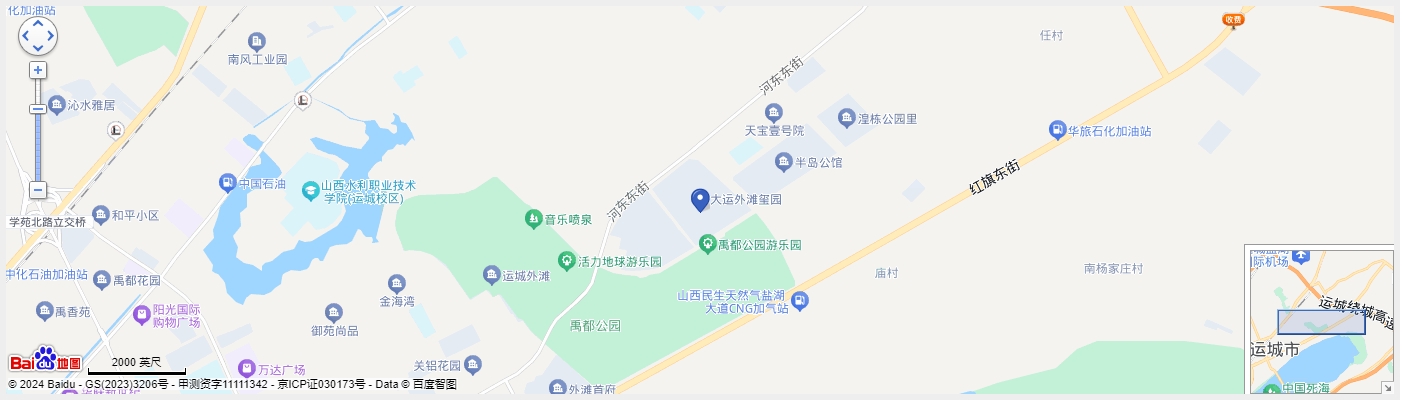Tap the 运城外滩 place marker

pyautogui.click(x=491, y=275)
